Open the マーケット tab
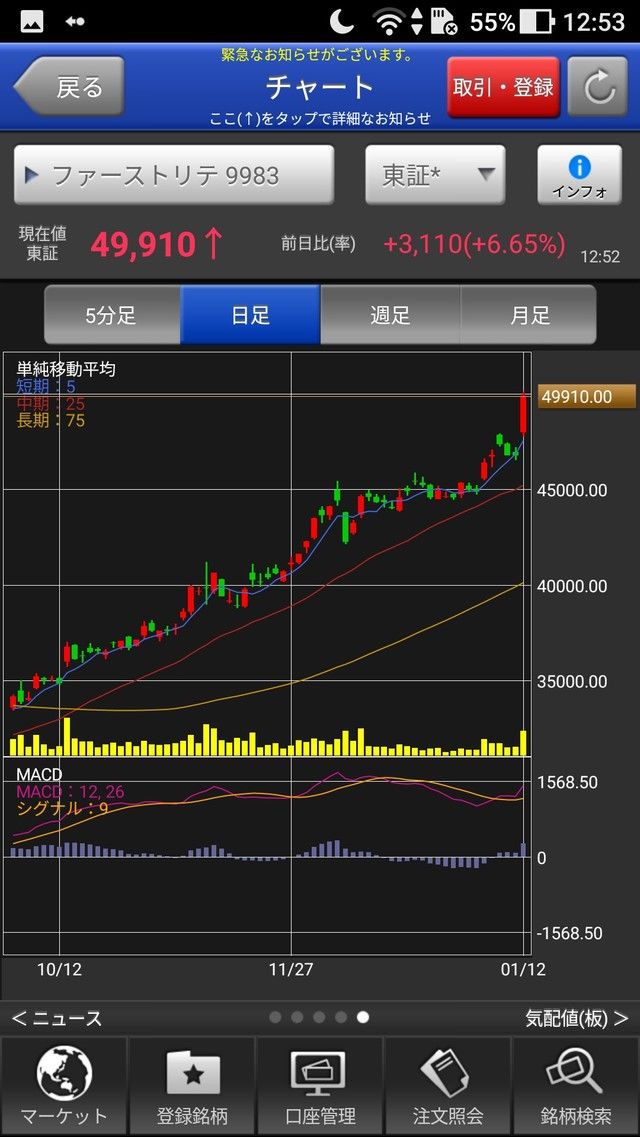The image size is (640, 1137). (64, 1086)
